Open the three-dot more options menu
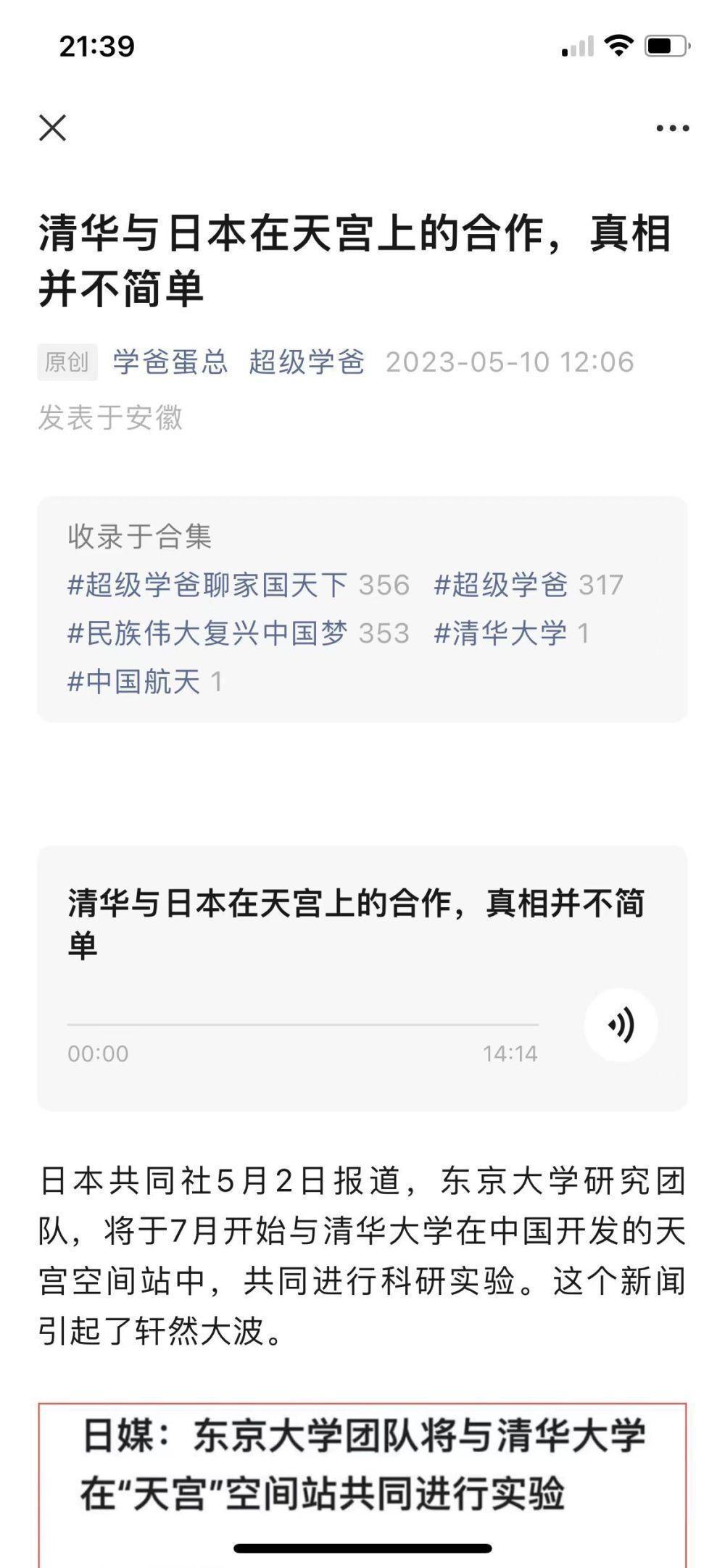Screen dimensions: 725x1568 tap(672, 128)
